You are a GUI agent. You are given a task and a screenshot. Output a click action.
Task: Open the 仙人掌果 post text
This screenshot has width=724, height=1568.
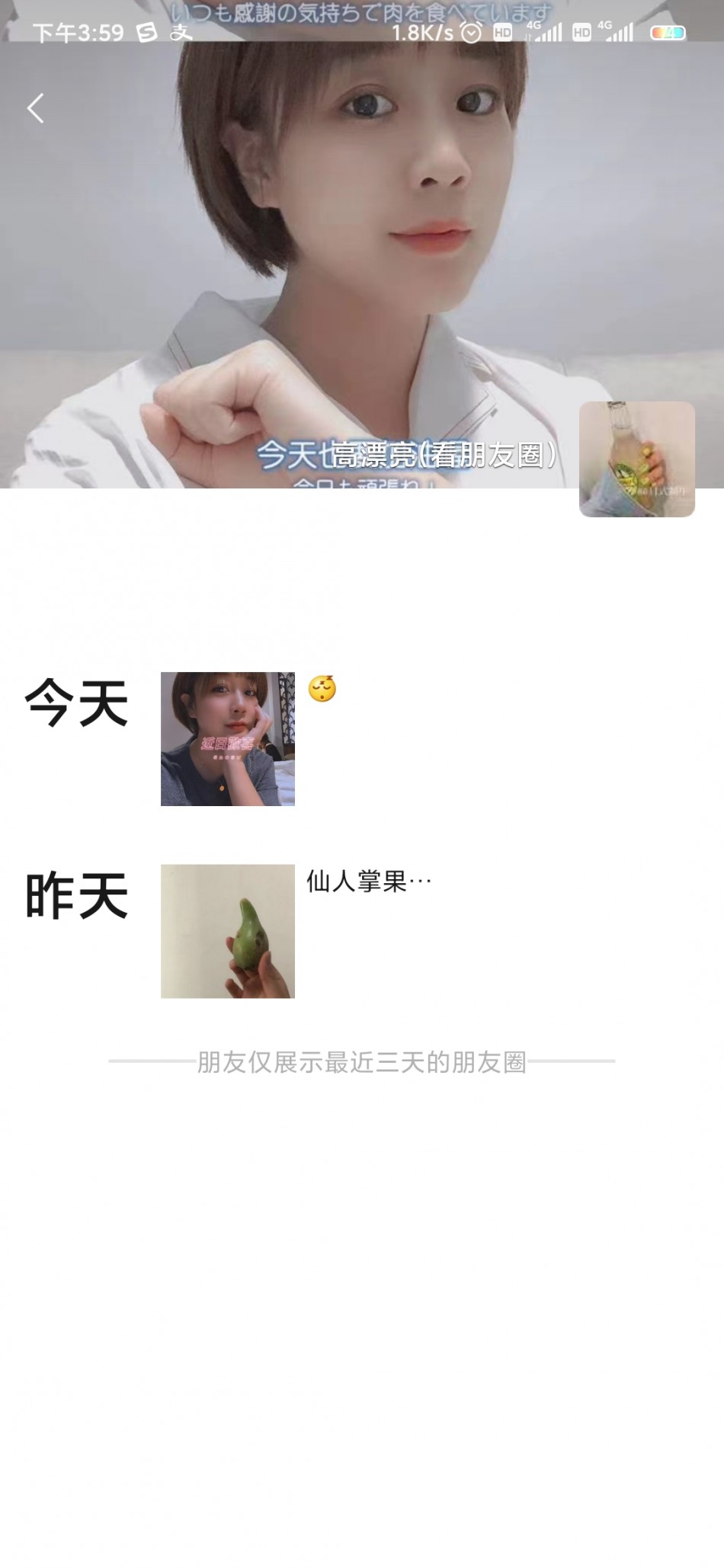pyautogui.click(x=368, y=882)
